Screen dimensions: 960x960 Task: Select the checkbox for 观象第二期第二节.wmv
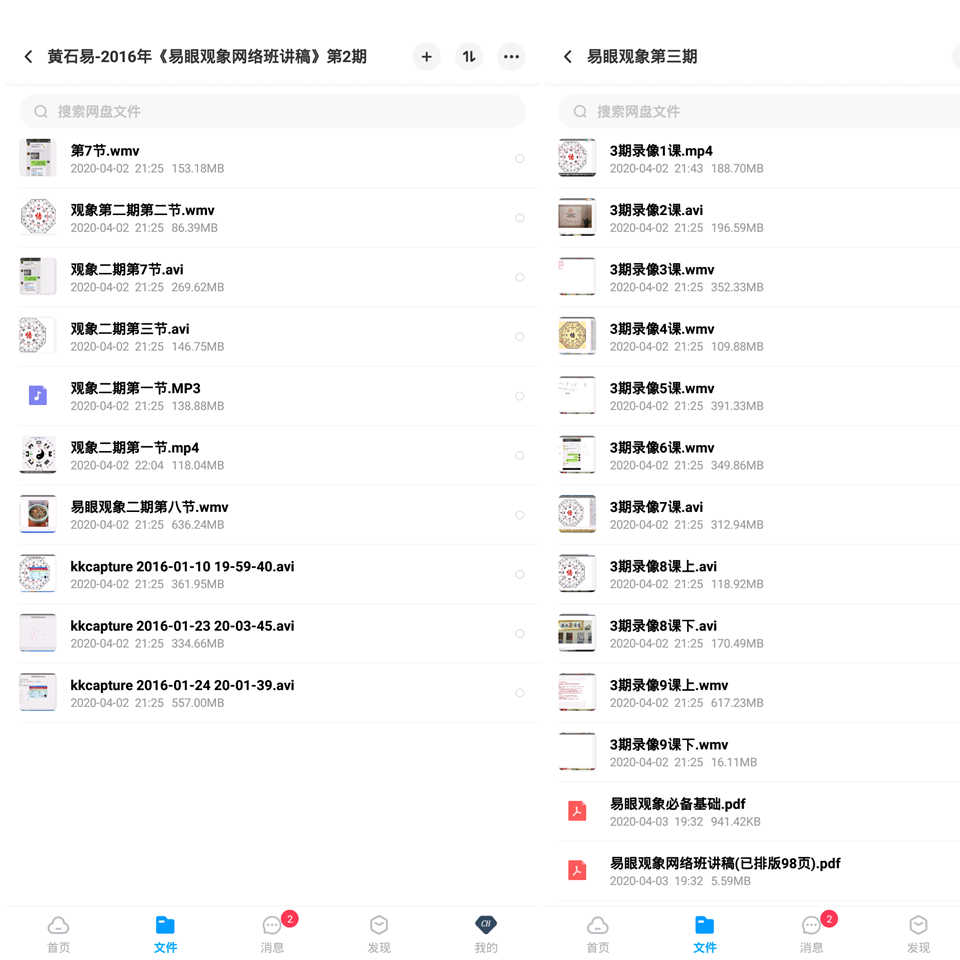520,218
